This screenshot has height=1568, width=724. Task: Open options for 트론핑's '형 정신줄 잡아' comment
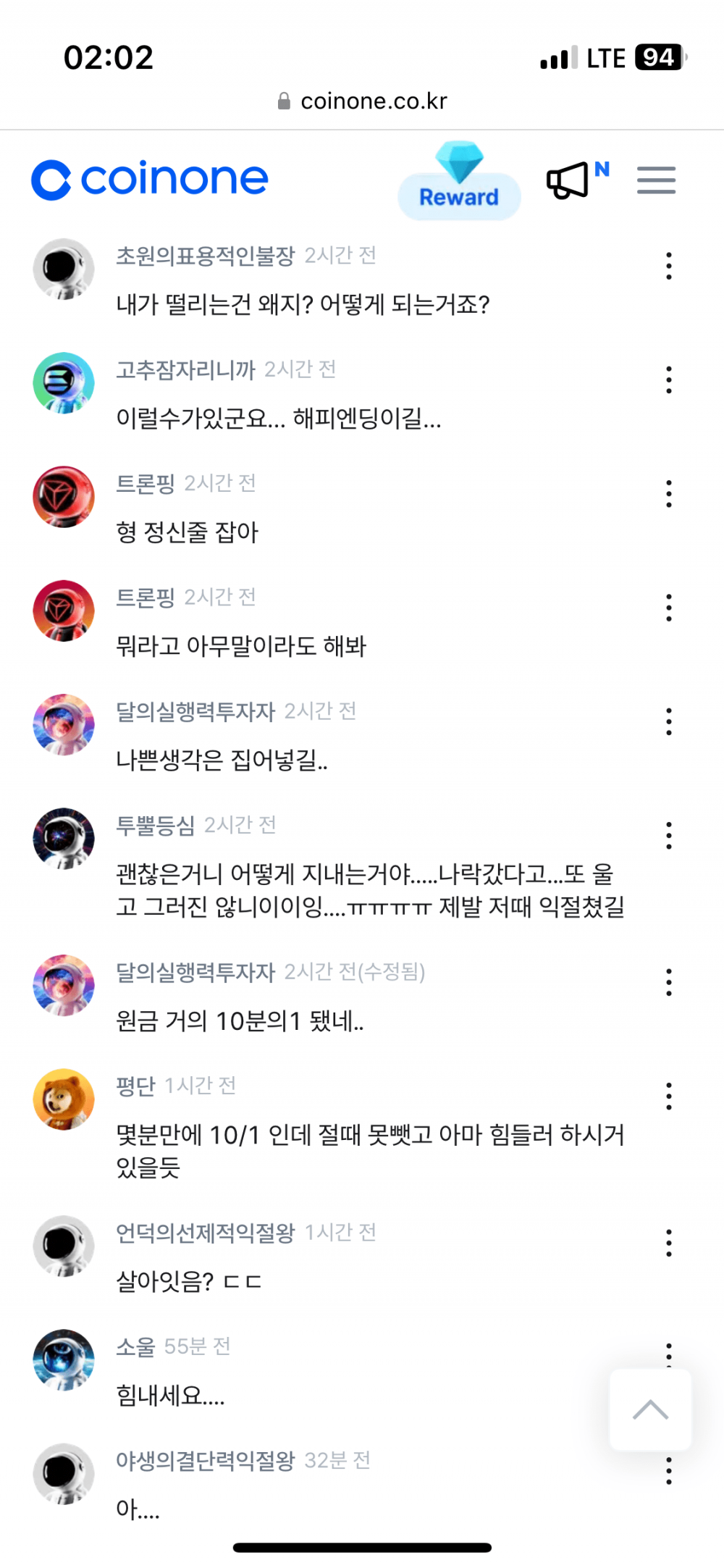point(668,493)
